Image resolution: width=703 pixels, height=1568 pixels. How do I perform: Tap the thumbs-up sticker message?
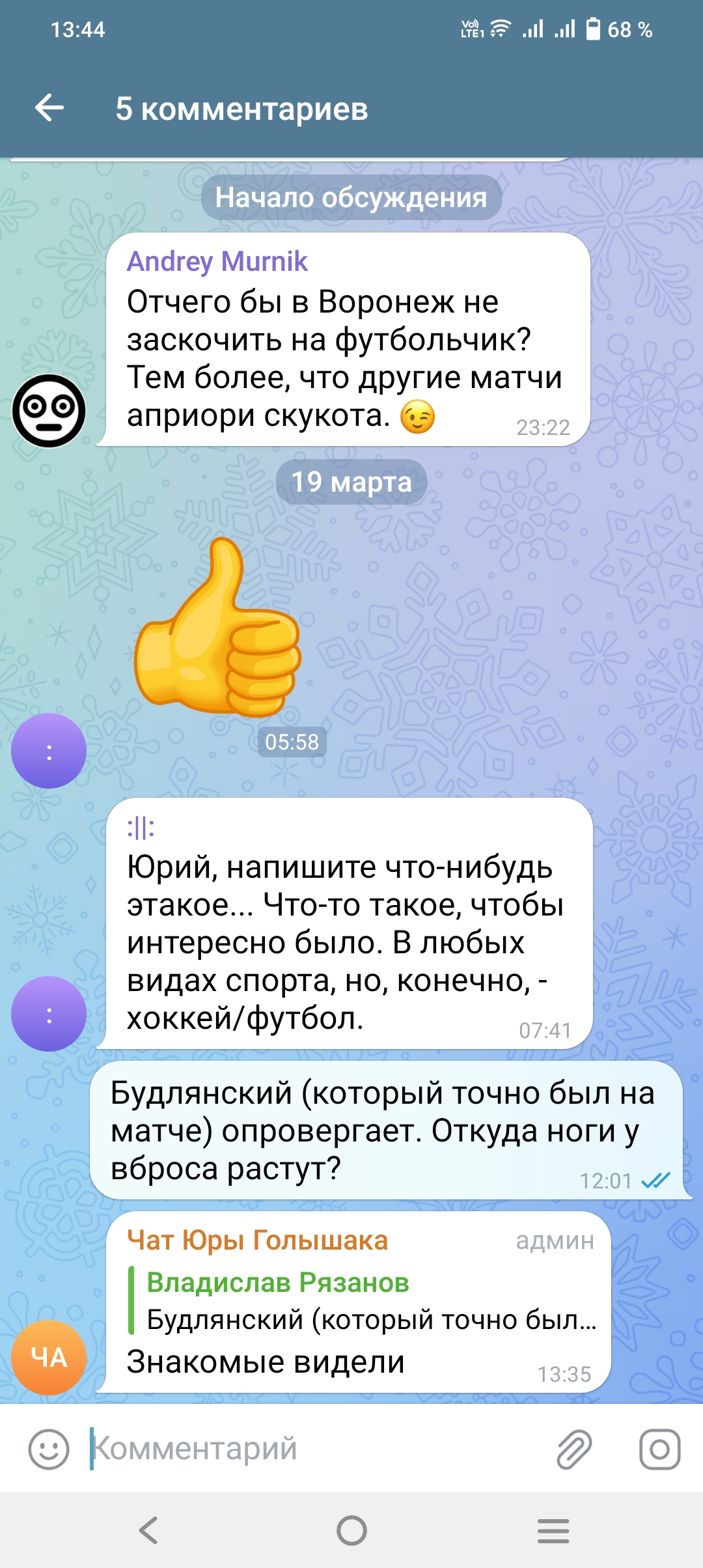[218, 628]
